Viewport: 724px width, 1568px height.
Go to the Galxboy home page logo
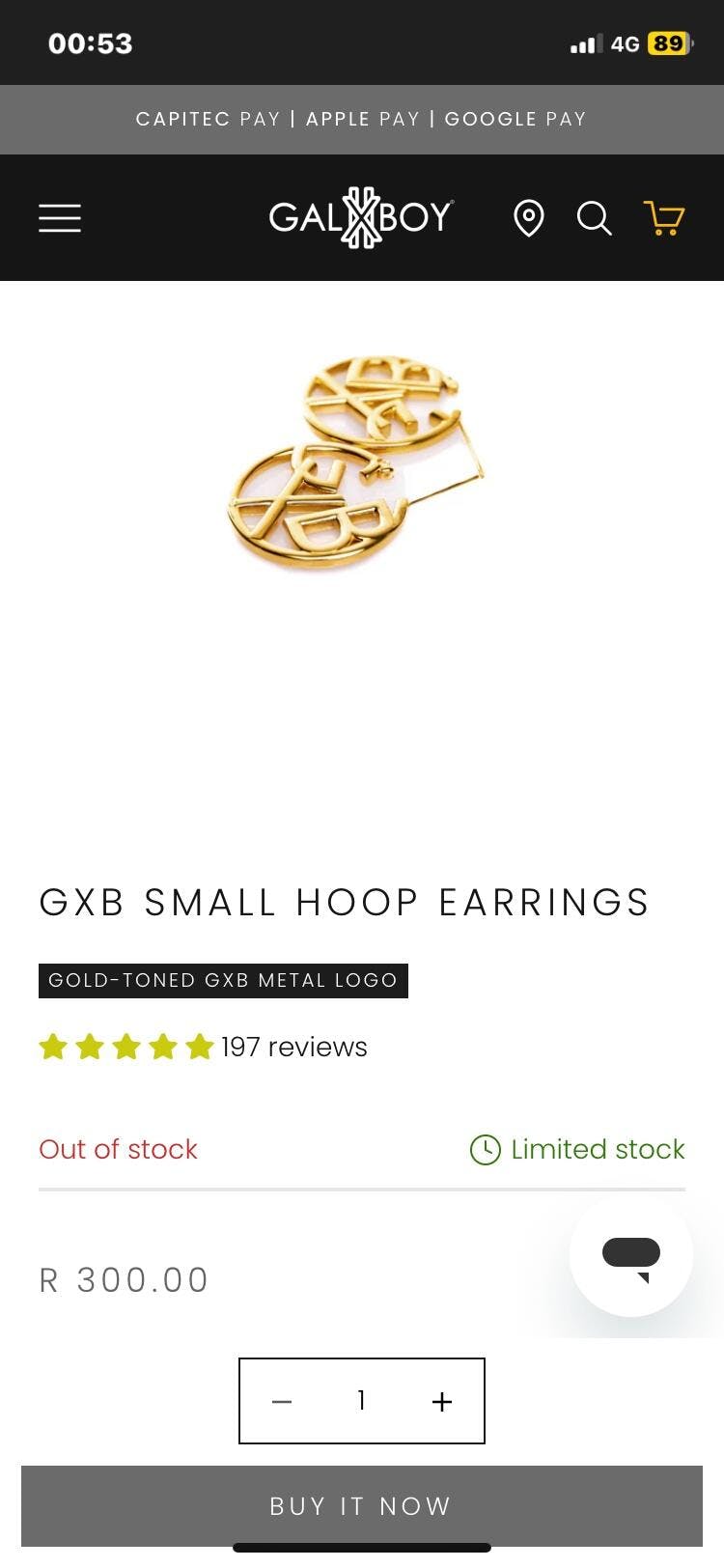coord(361,217)
